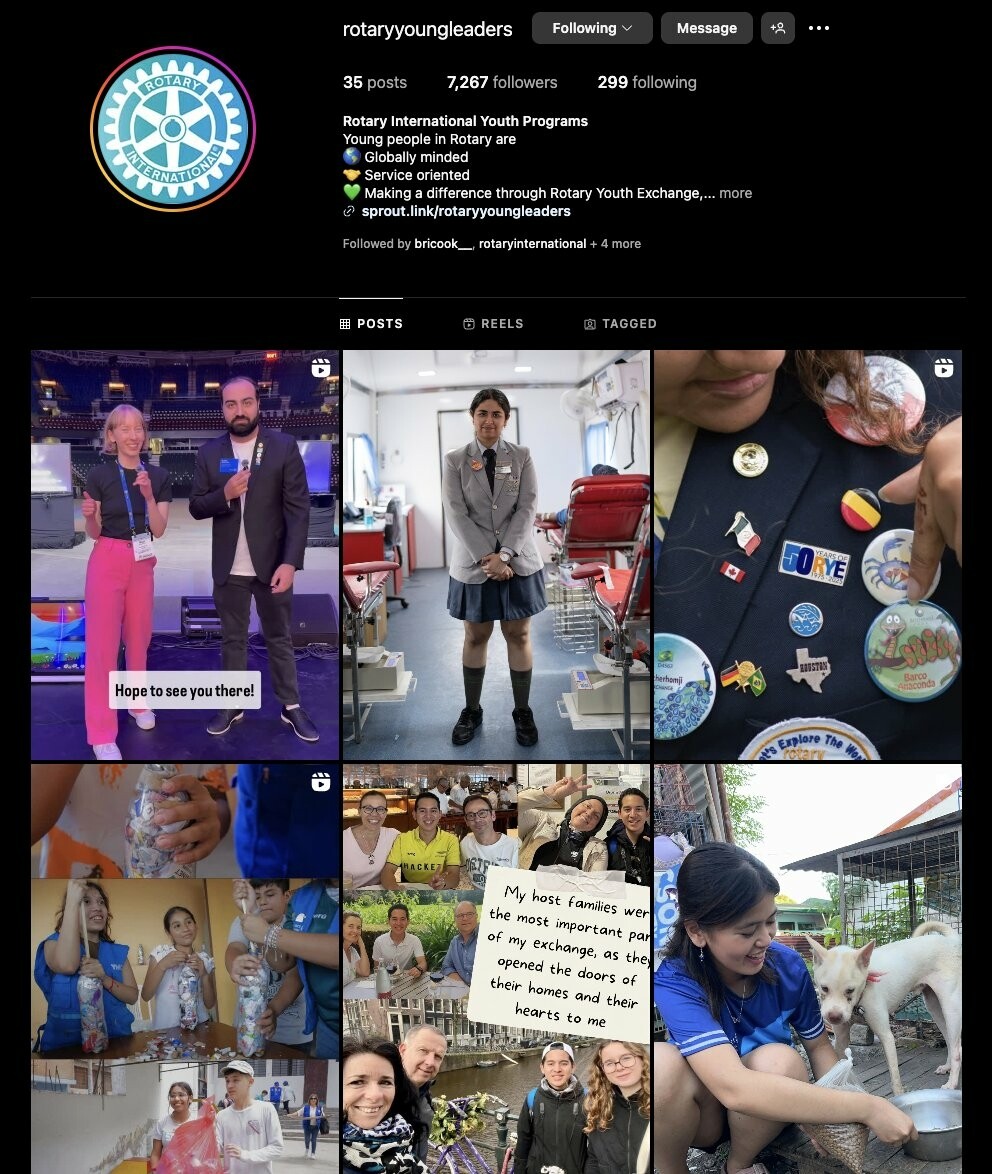992x1174 pixels.
Task: Open the plastic bottles volunteering reel
Action: coord(185,968)
